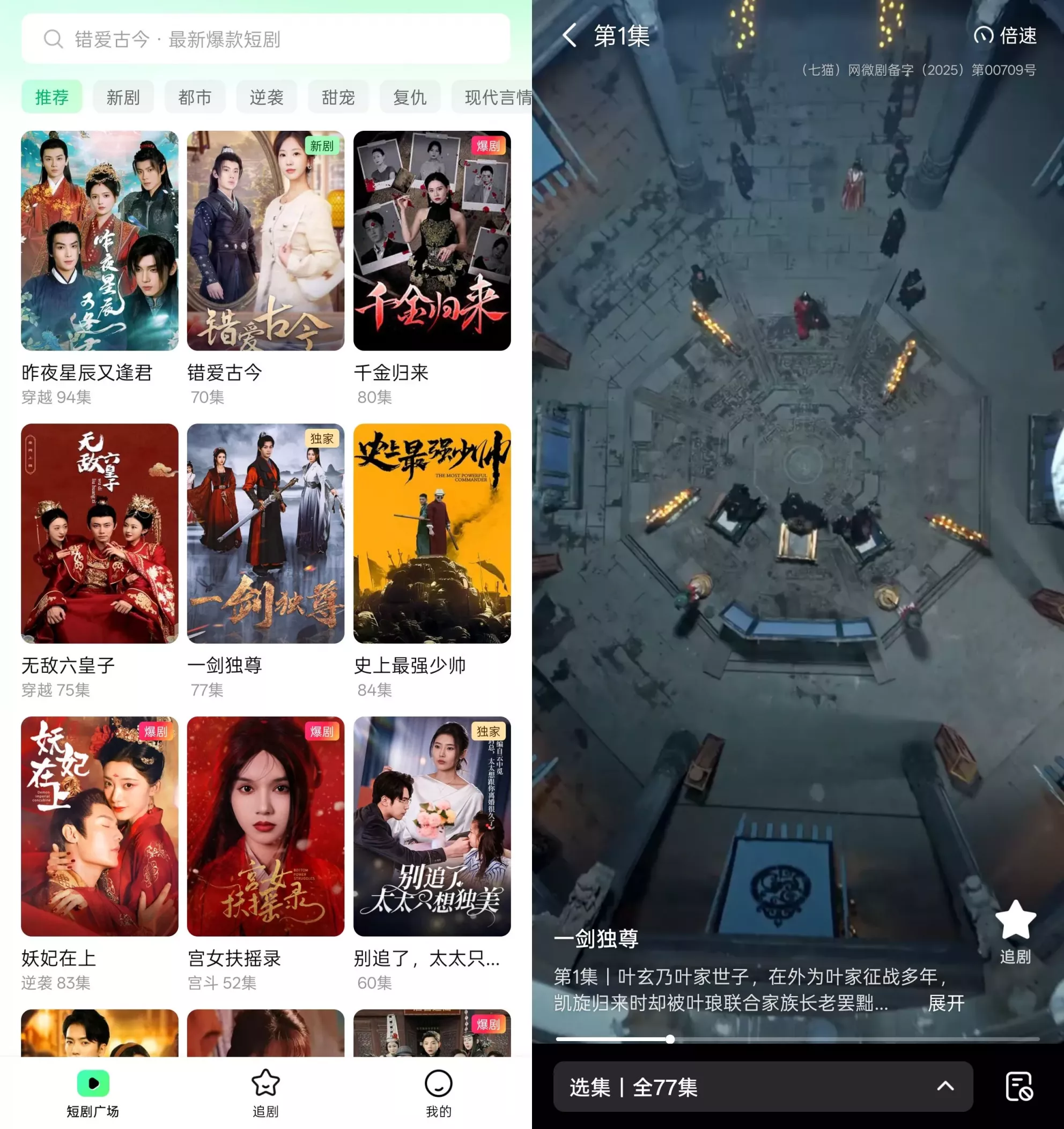Change playback speed with 倍速
Viewport: 1064px width, 1129px height.
pos(1005,36)
